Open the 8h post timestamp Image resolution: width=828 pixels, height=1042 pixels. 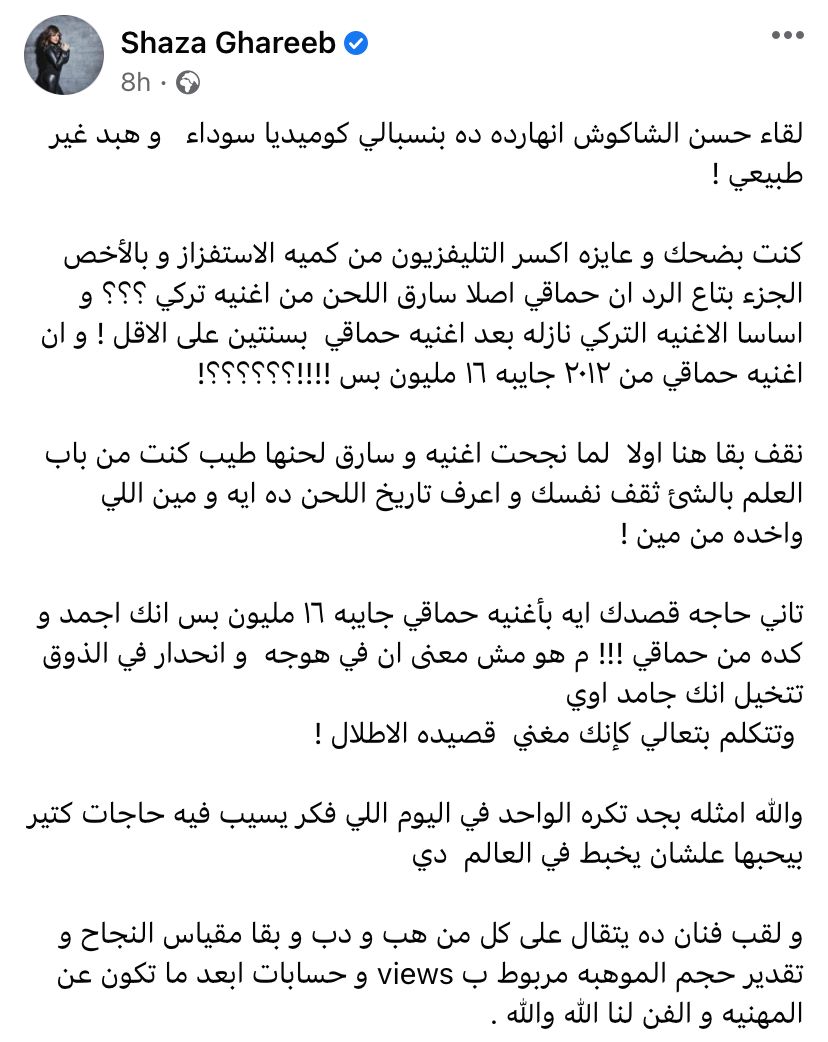[135, 81]
